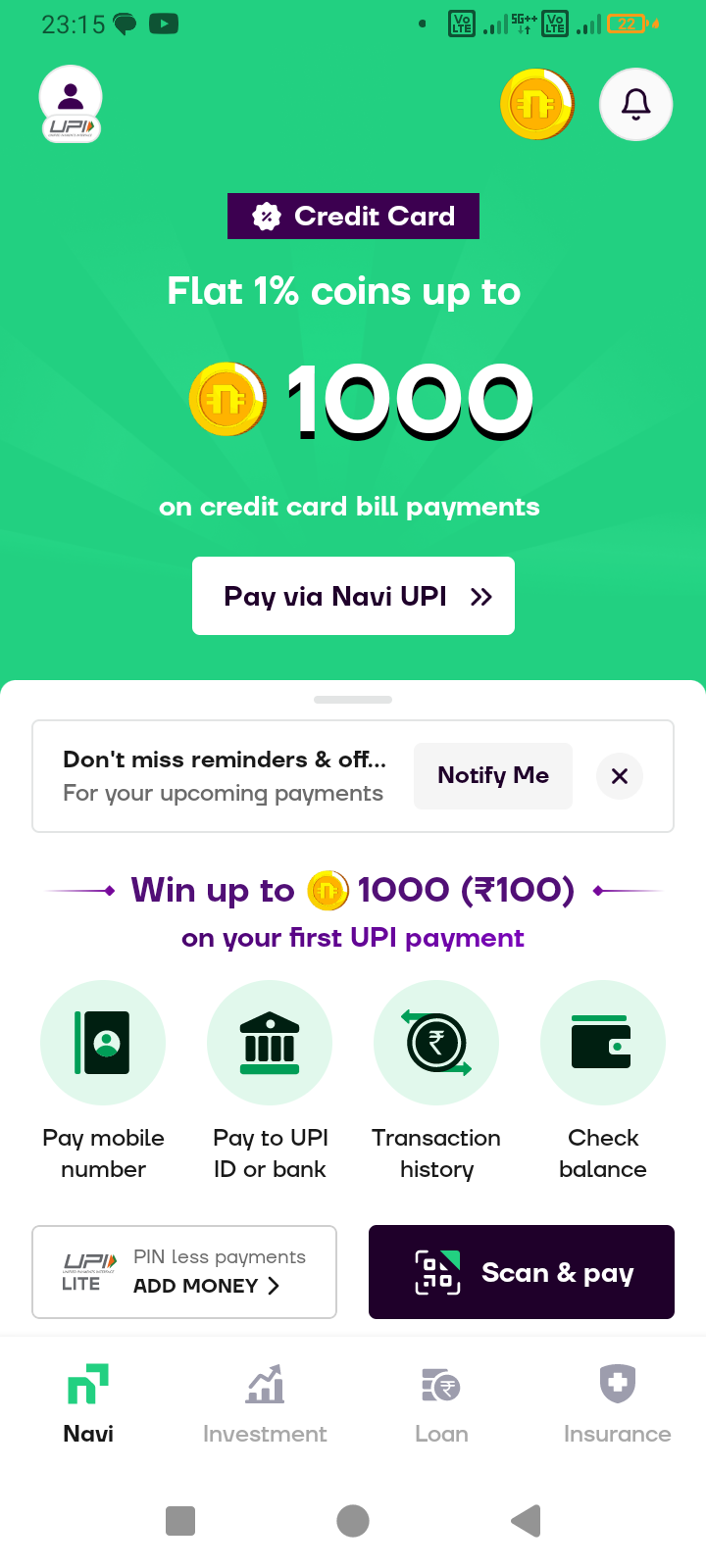Select the Navi home tab
Image resolution: width=706 pixels, height=1568 pixels.
(x=88, y=1404)
